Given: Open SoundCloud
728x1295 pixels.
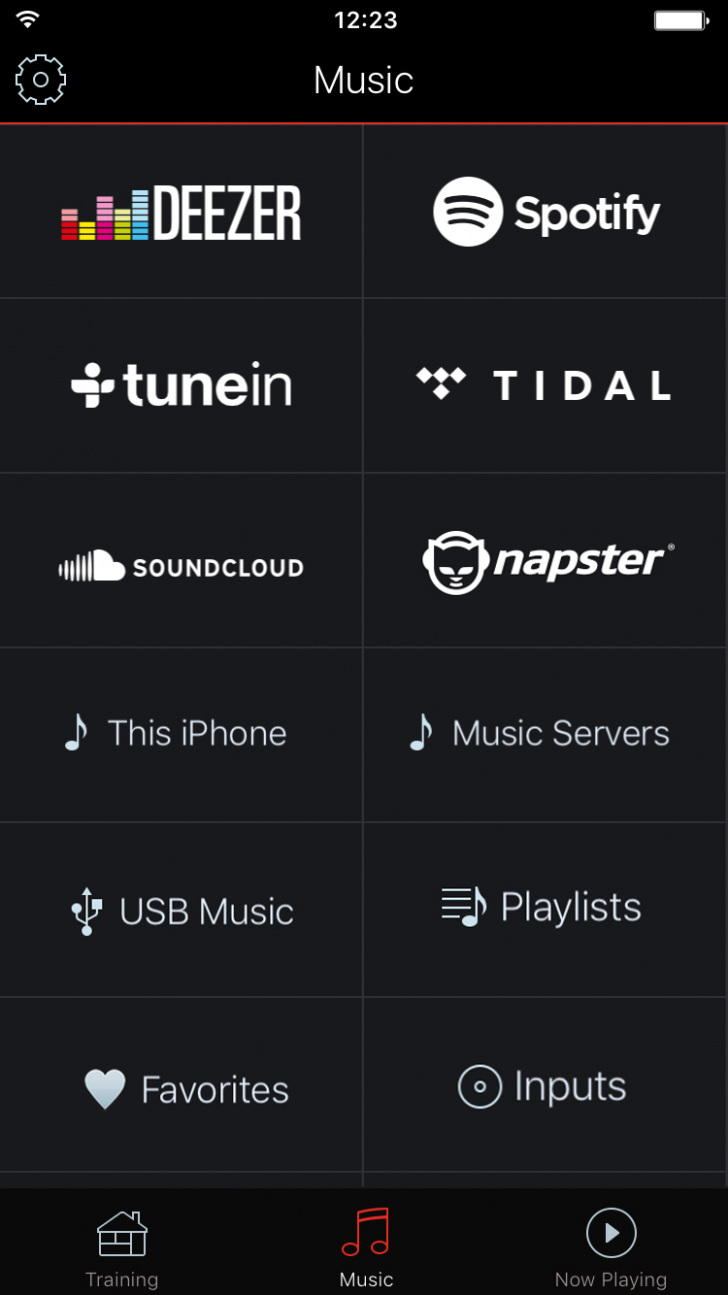Looking at the screenshot, I should (181, 567).
